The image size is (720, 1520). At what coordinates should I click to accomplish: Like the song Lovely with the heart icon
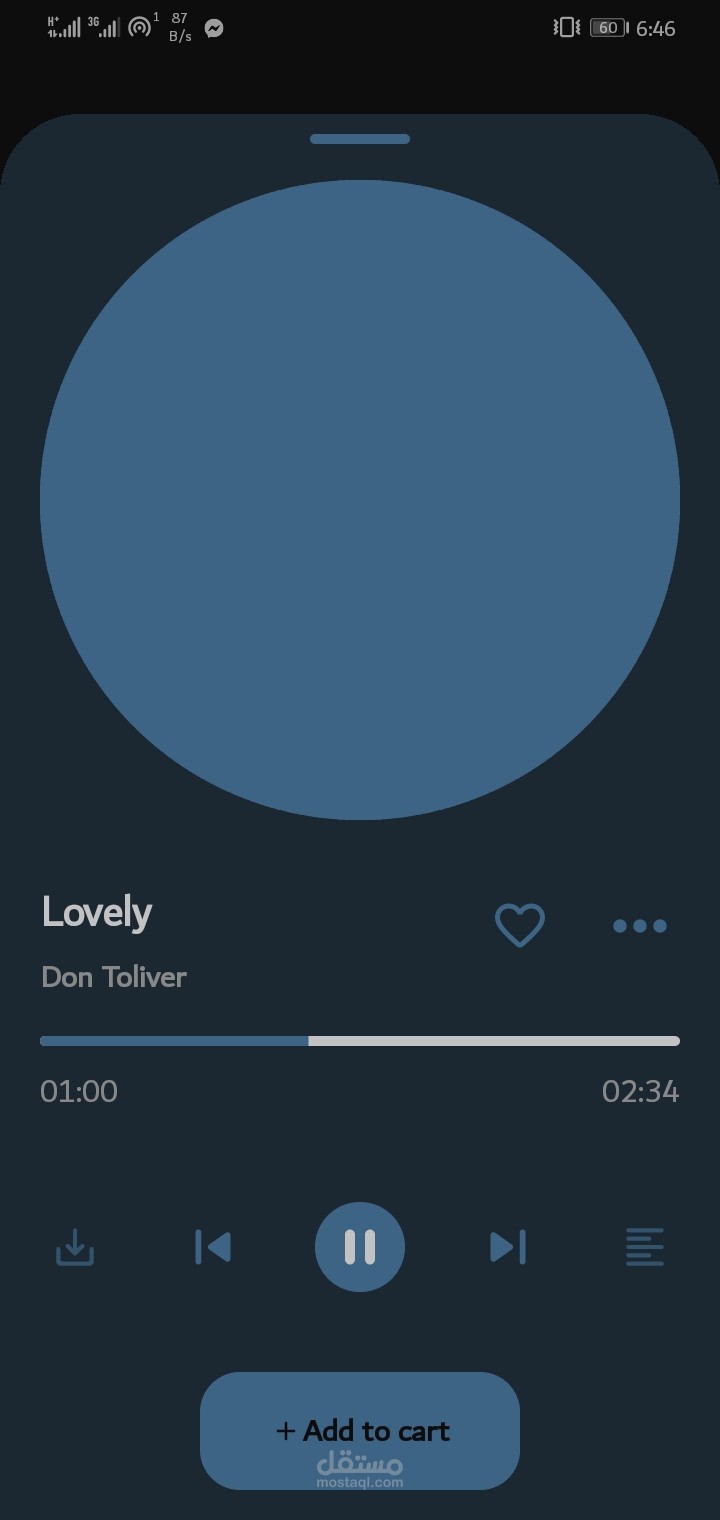coord(520,925)
